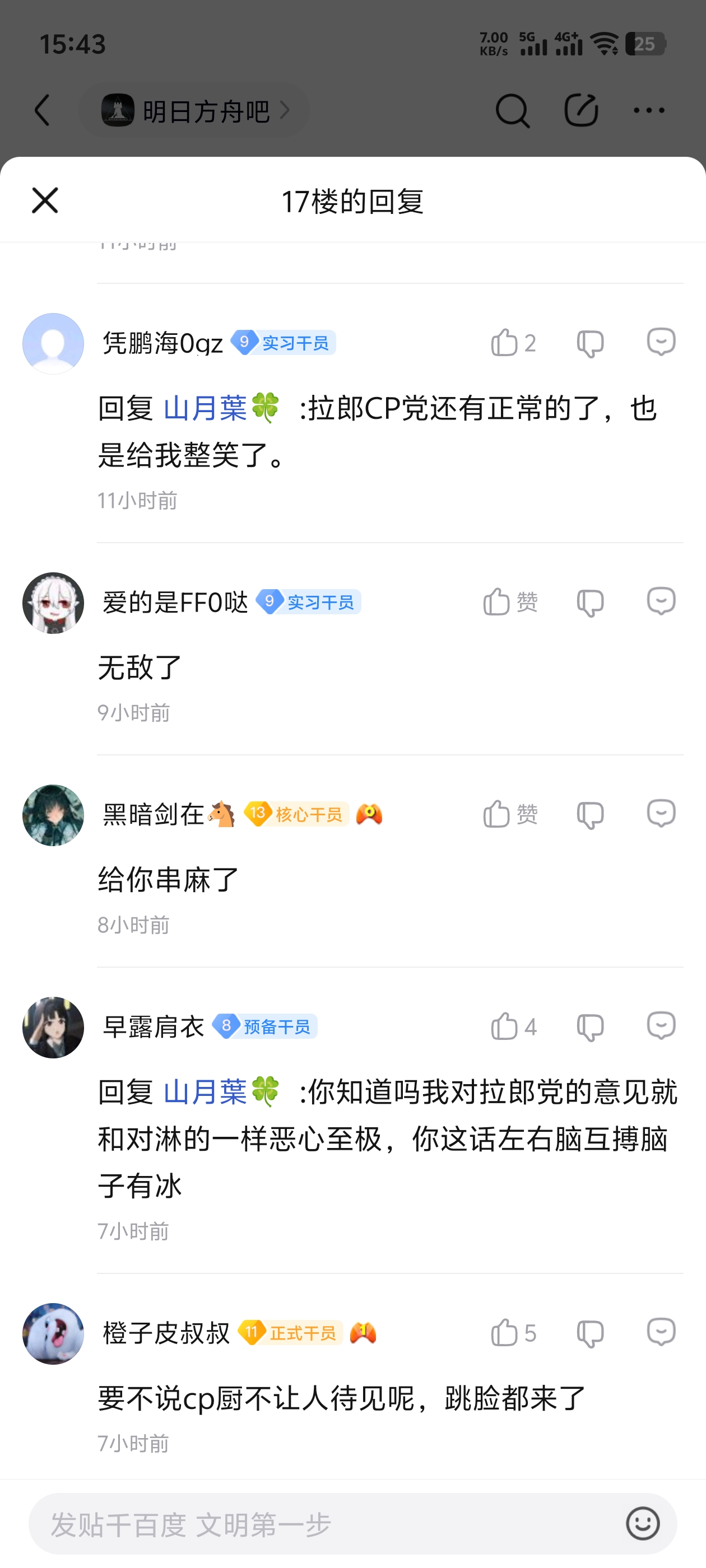Reply to 爱的是FF0哒's comment
The height and width of the screenshot is (1568, 706).
point(661,601)
